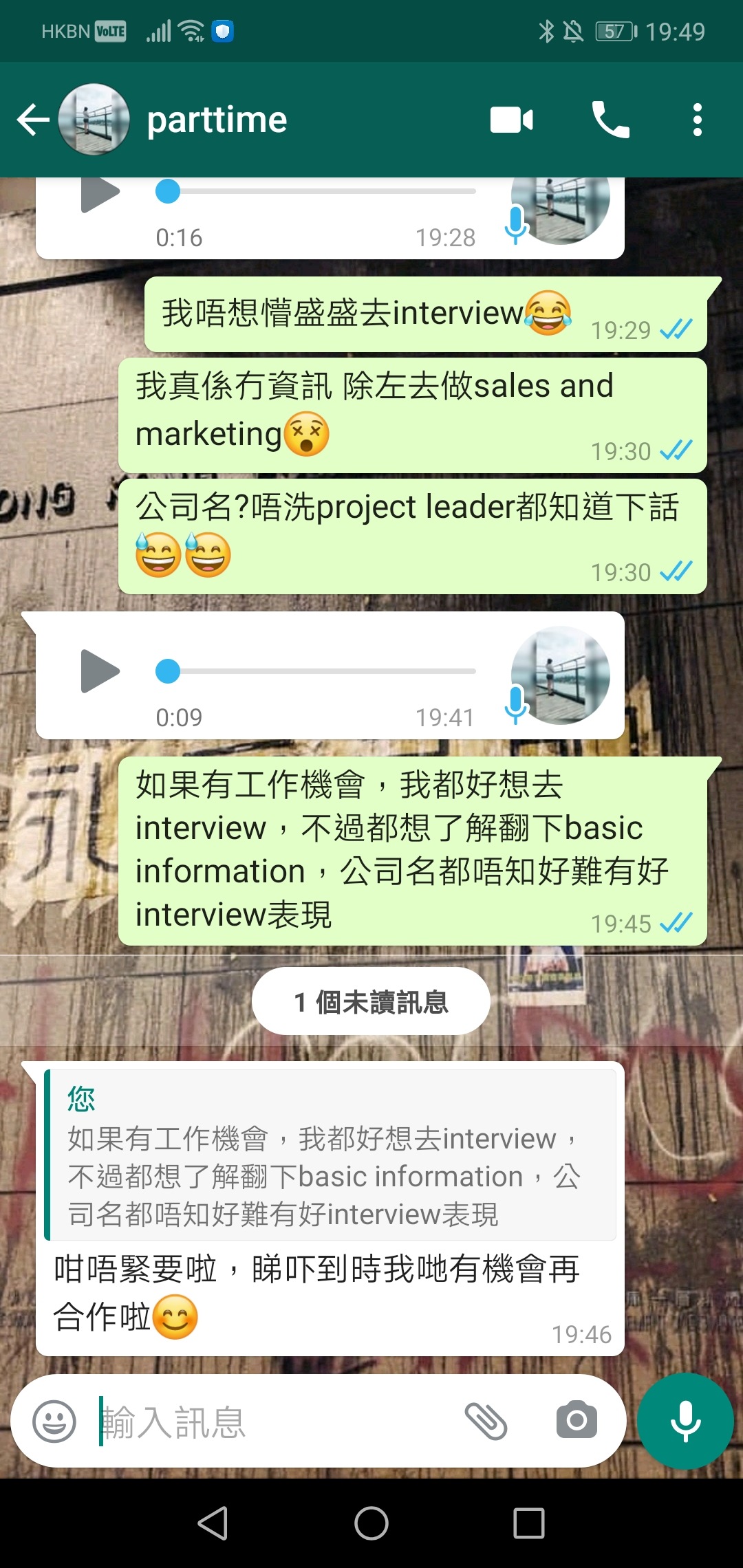Tap the green microphone to record voice message
Image resolution: width=743 pixels, height=1568 pixels.
point(685,1419)
